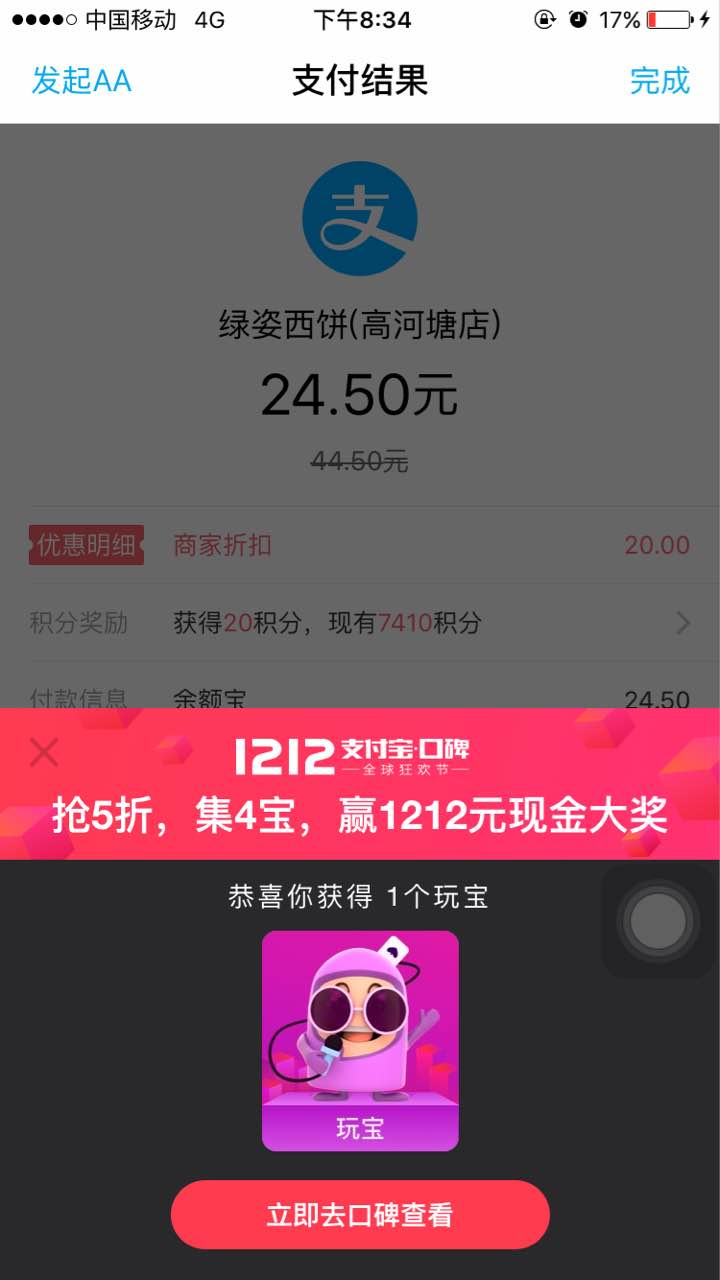Tap 立即去口碑查看 button

[x=360, y=1215]
